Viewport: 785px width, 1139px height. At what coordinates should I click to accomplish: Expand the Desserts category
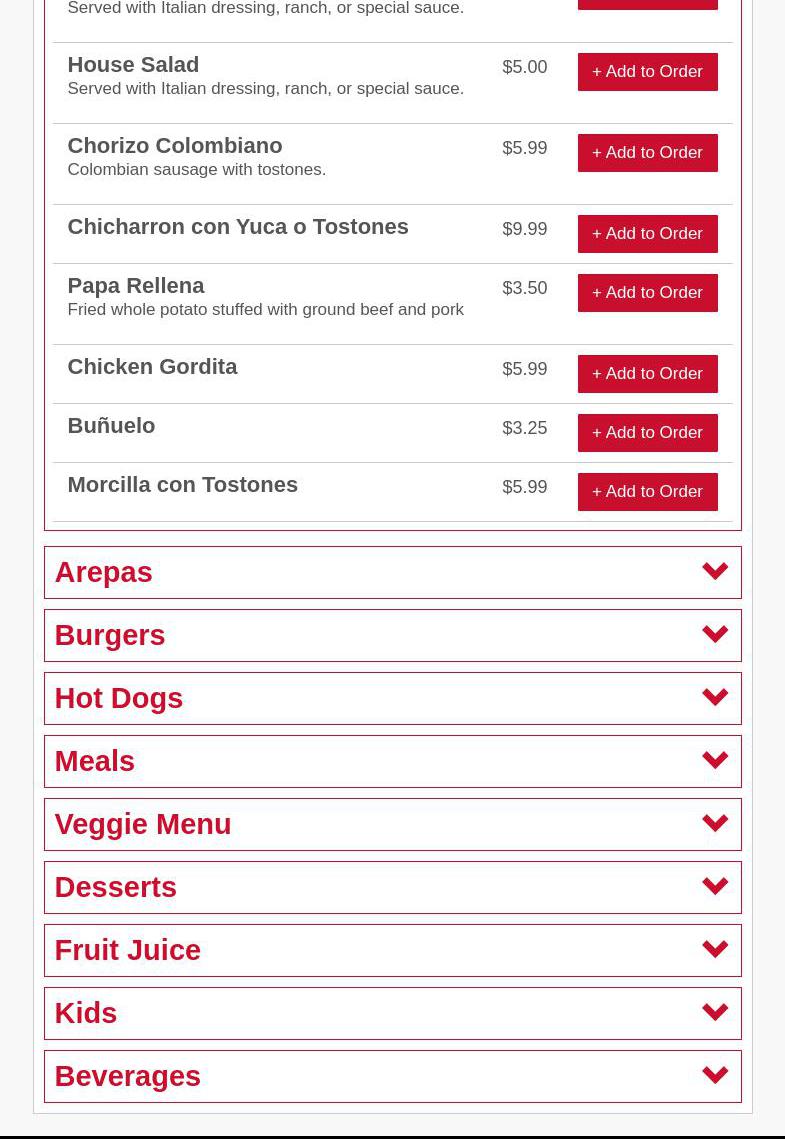392,887
